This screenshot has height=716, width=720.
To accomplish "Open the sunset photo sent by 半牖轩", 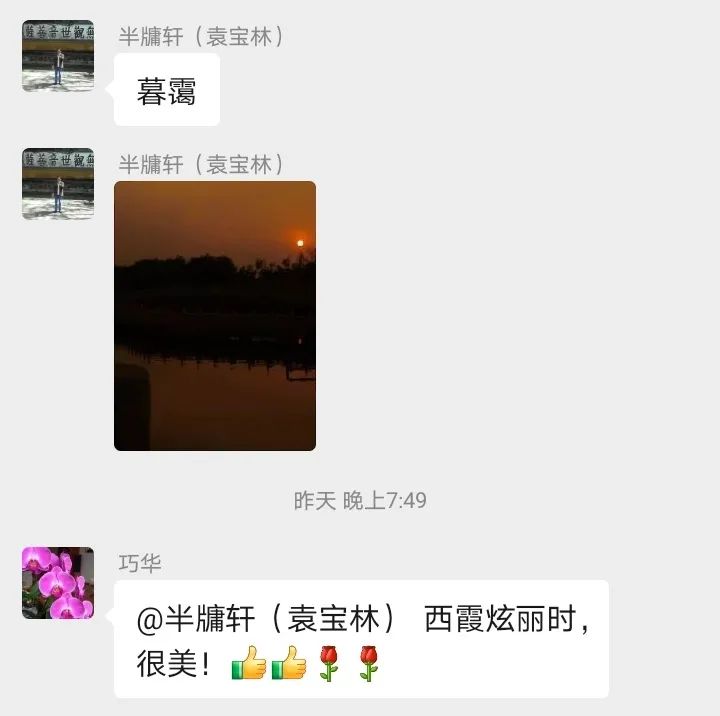I will [x=215, y=316].
